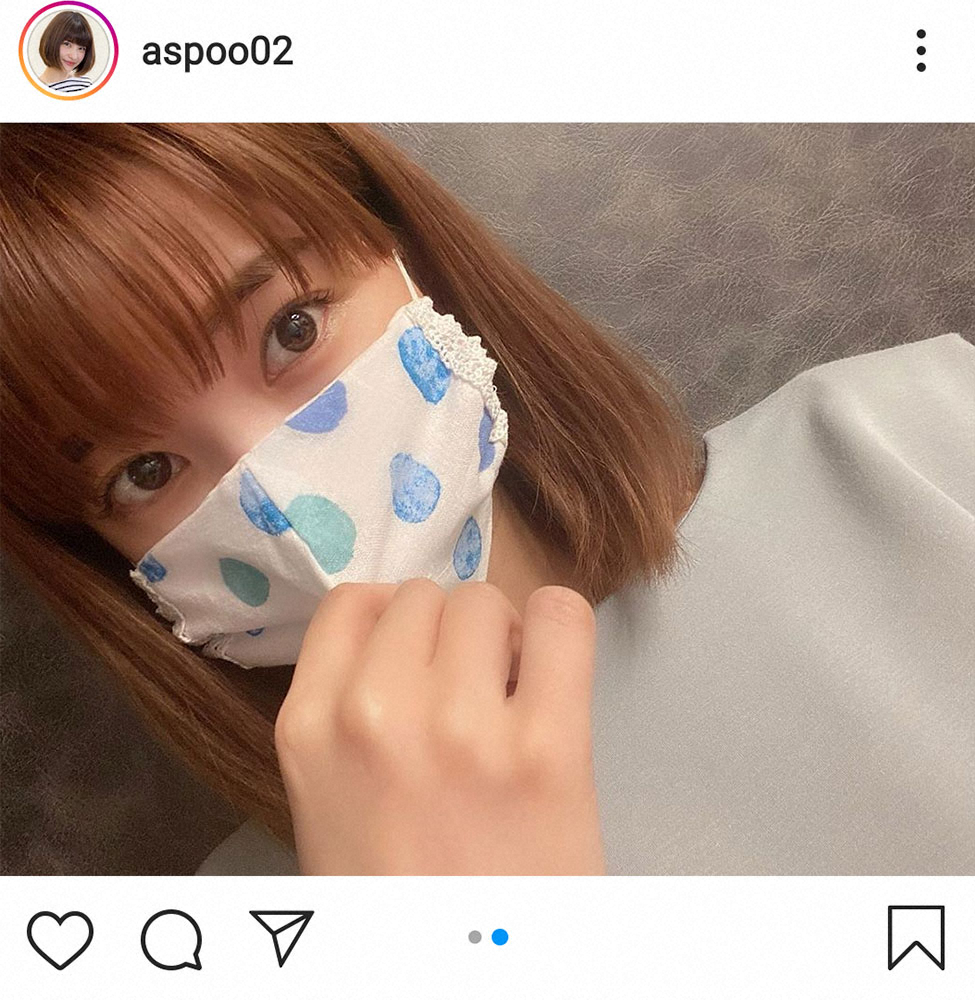Select the heart icon below the photo

coord(60,941)
